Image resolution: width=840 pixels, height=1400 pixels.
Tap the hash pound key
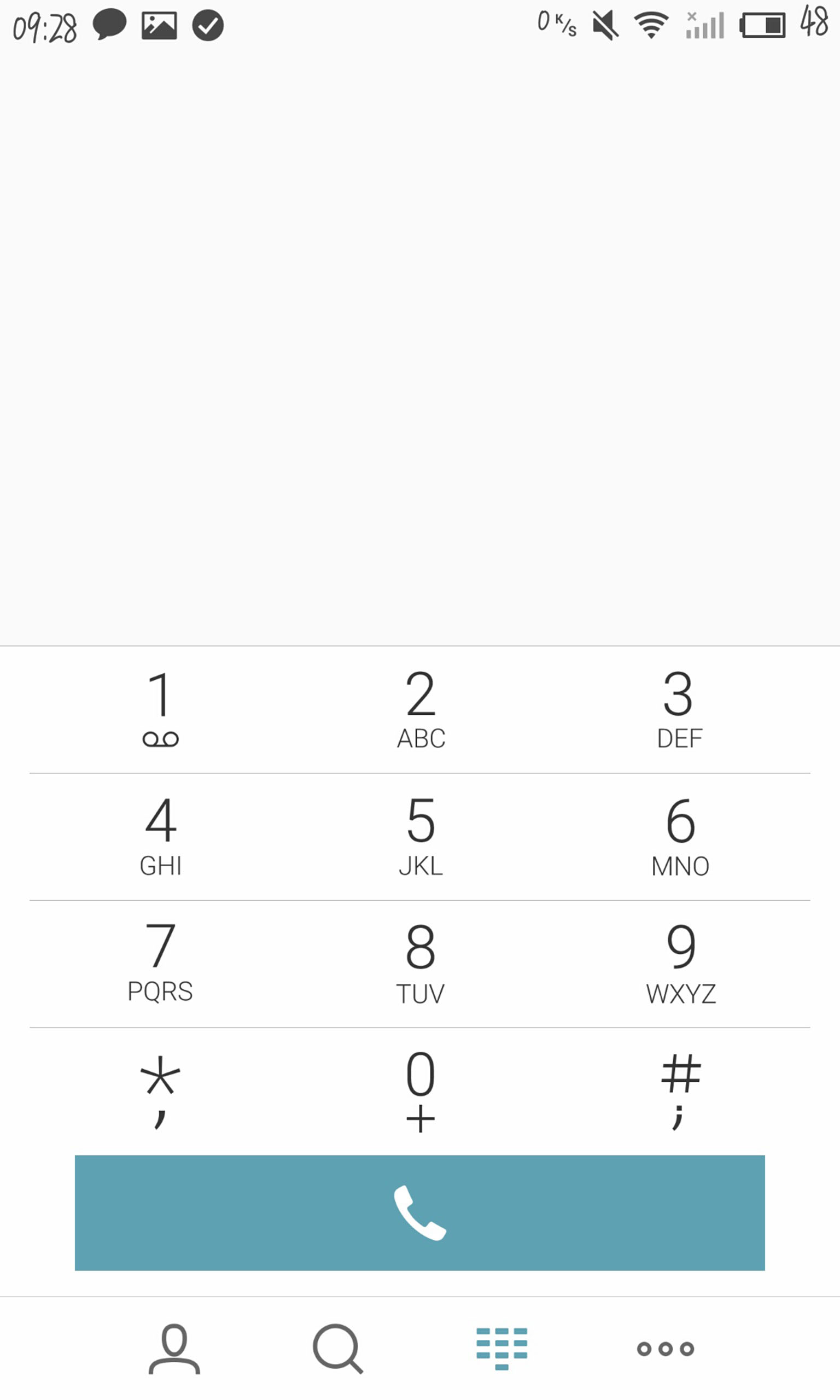[x=680, y=1091]
